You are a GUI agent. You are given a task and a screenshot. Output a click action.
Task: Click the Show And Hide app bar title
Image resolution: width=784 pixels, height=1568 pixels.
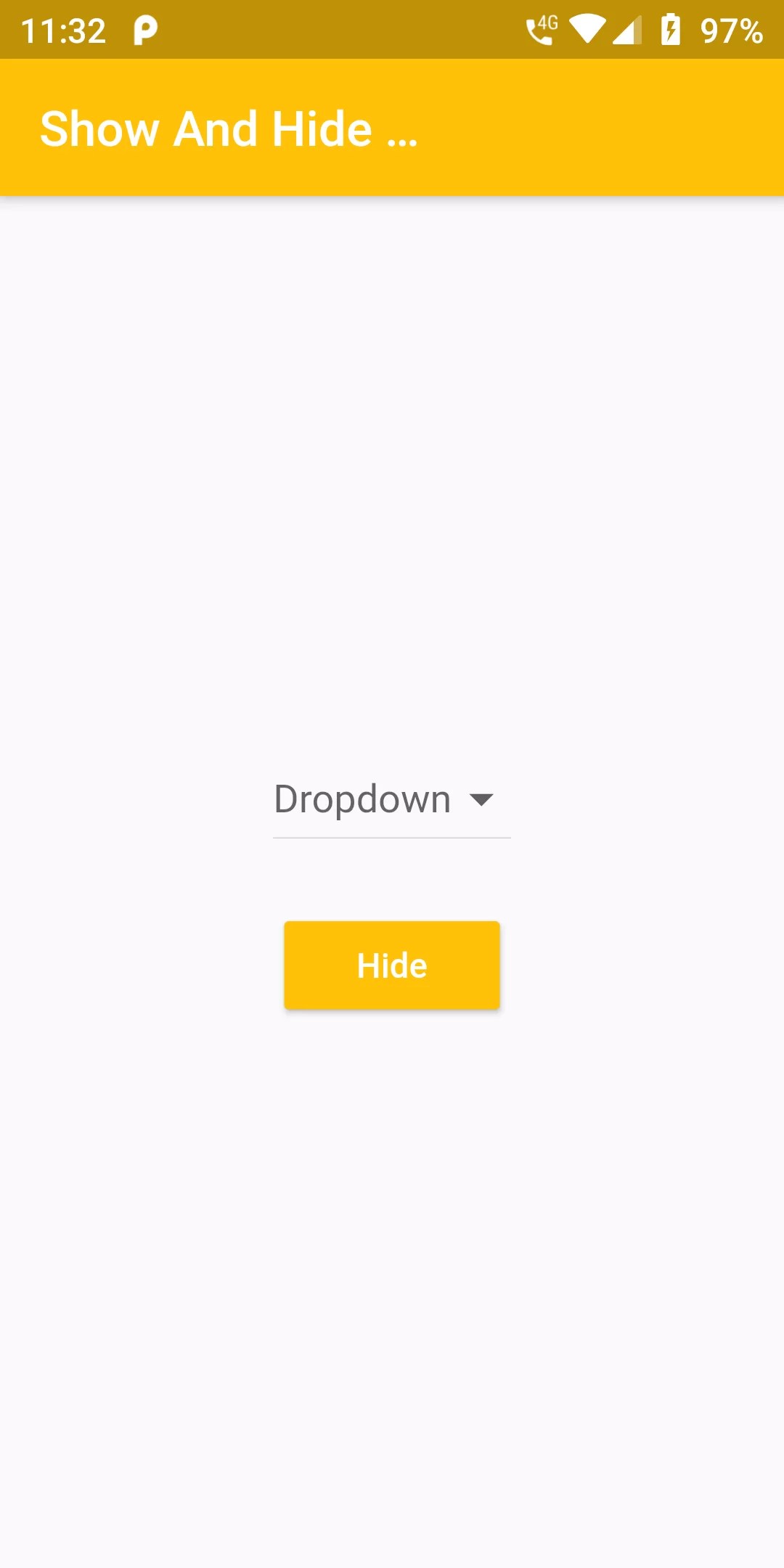tap(230, 129)
